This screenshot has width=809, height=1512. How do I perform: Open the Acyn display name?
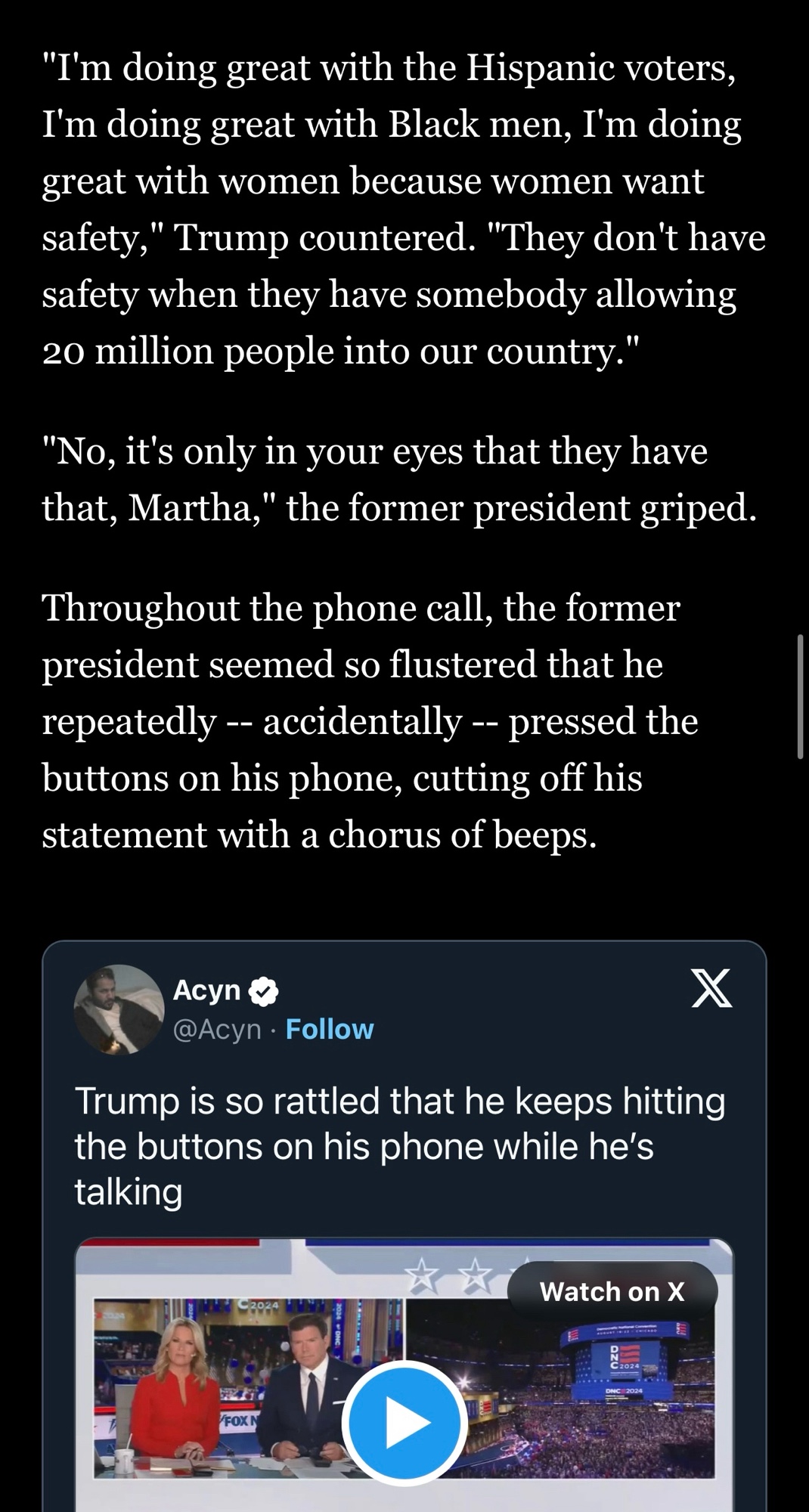(206, 990)
